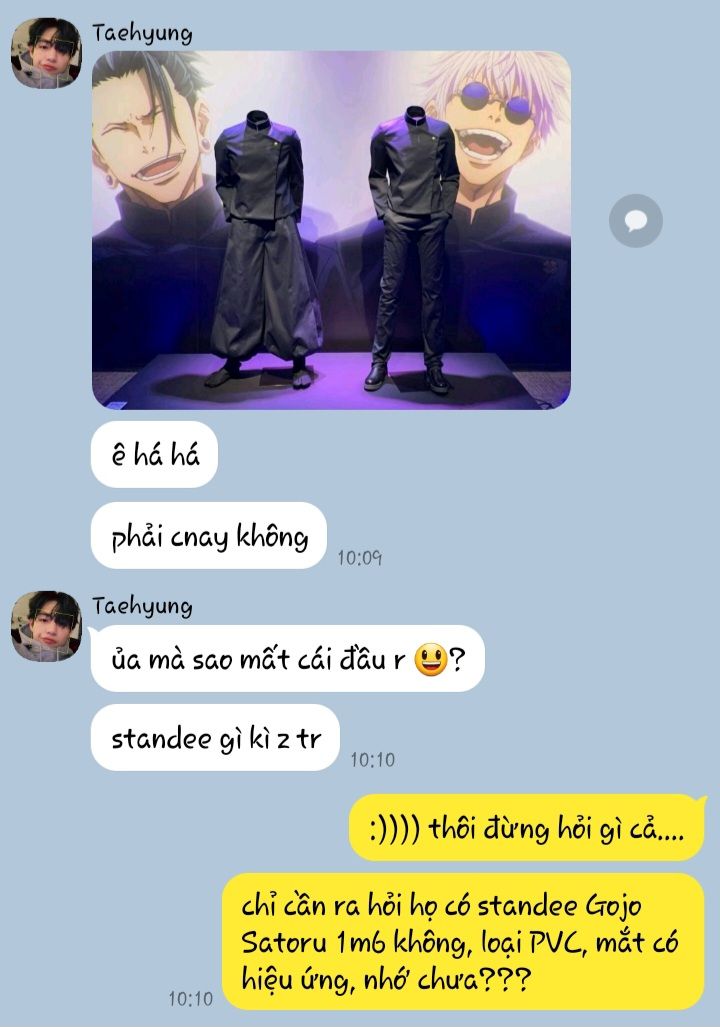
Task: Open the photo Taehyung sent in chat
Action: [331, 230]
